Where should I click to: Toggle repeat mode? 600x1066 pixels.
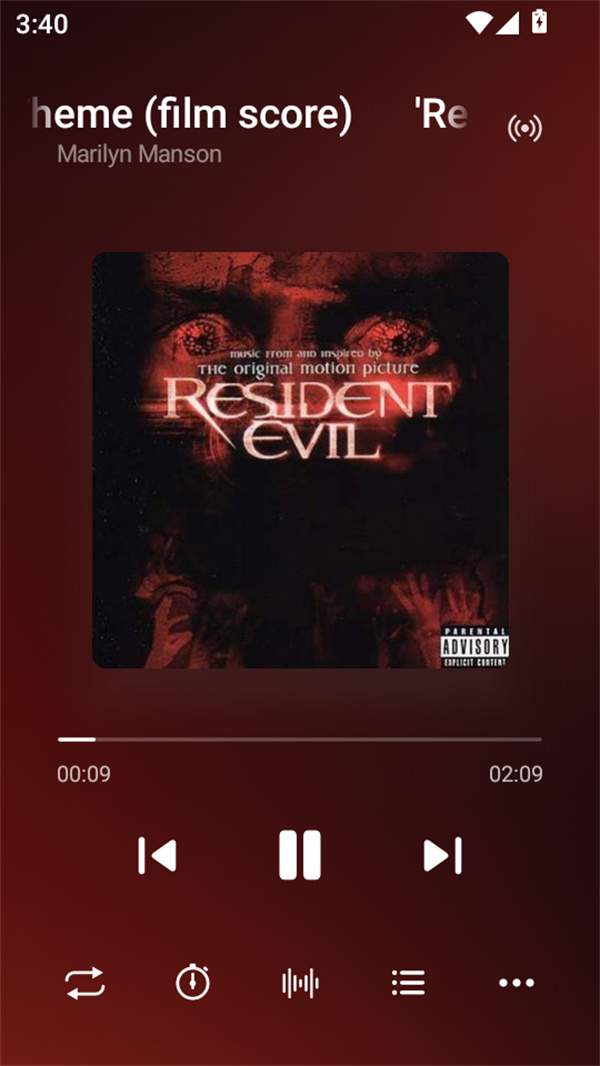85,983
